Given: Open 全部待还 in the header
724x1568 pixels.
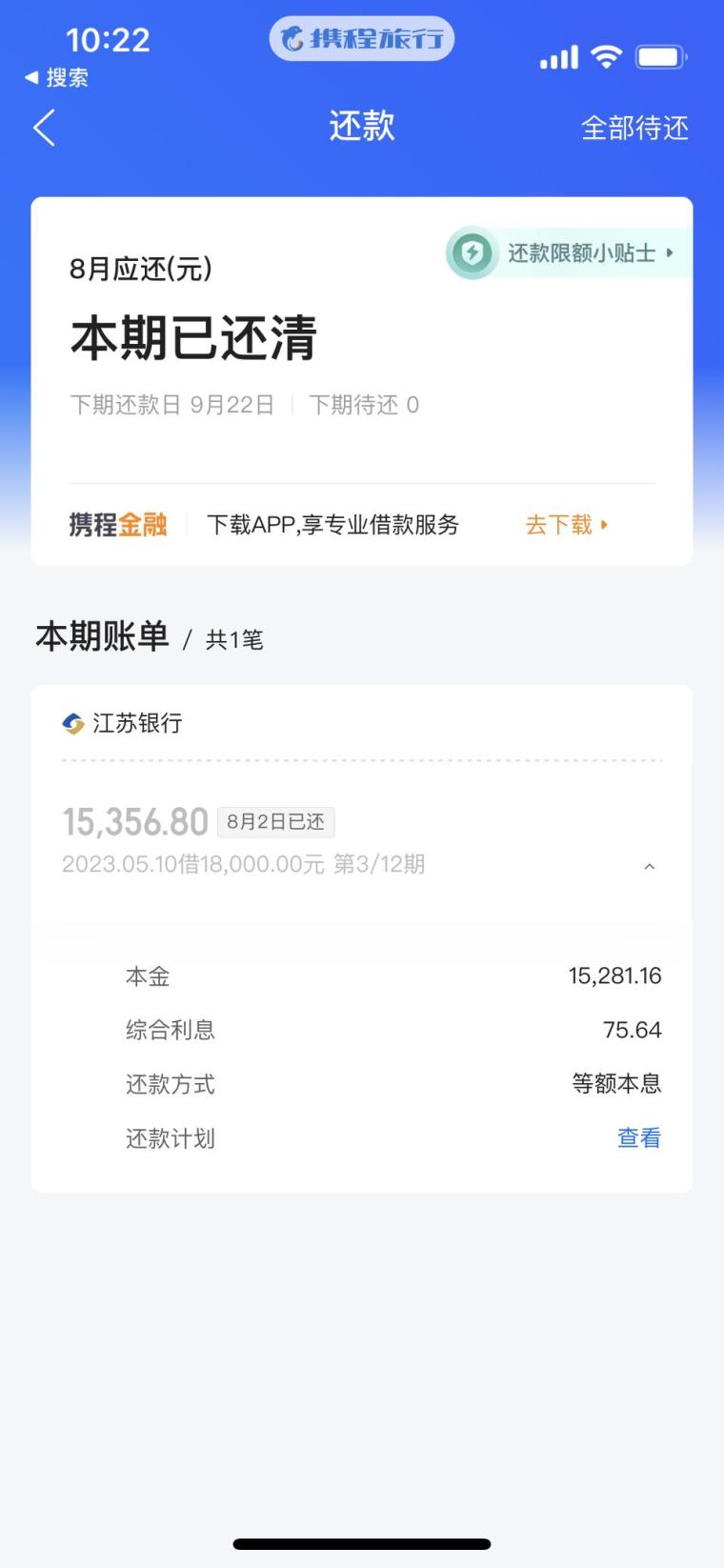Looking at the screenshot, I should point(634,128).
